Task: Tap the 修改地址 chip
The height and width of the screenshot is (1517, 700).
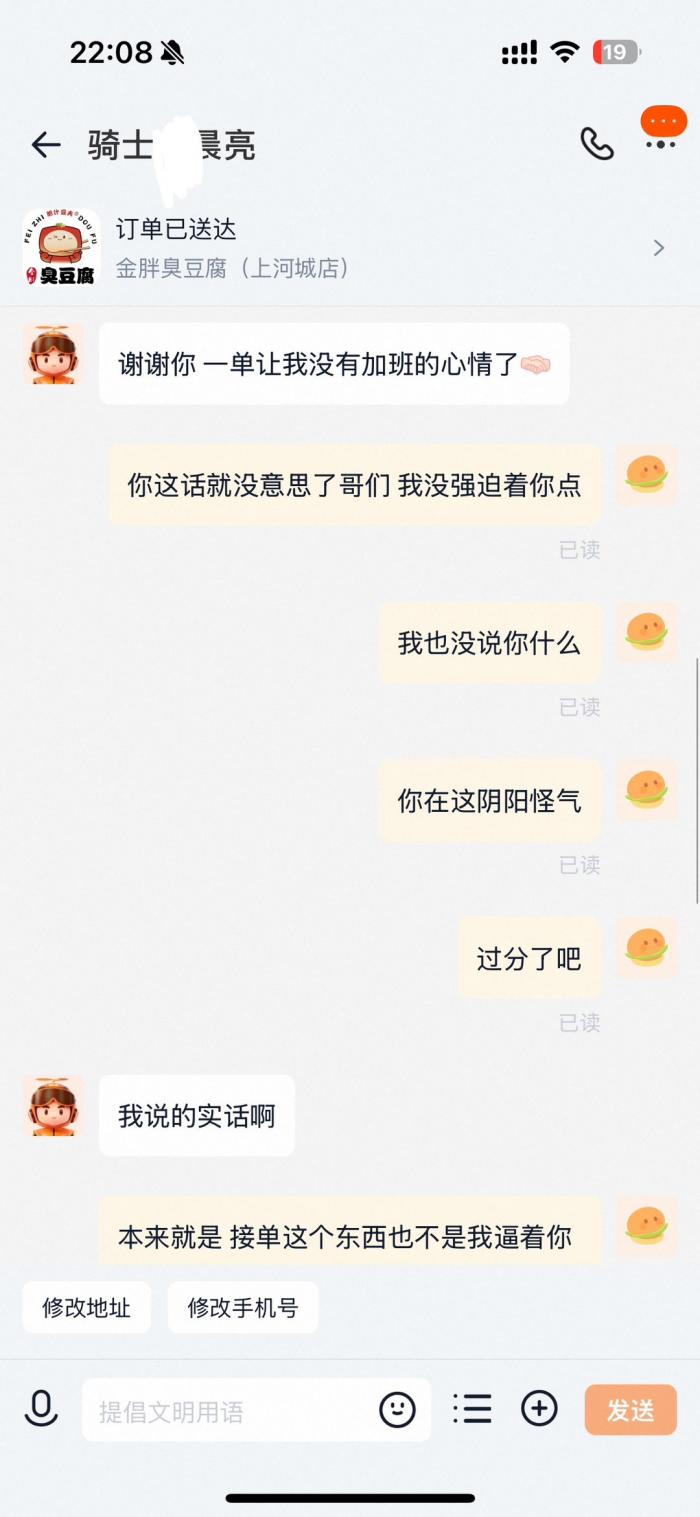Action: pyautogui.click(x=87, y=1308)
